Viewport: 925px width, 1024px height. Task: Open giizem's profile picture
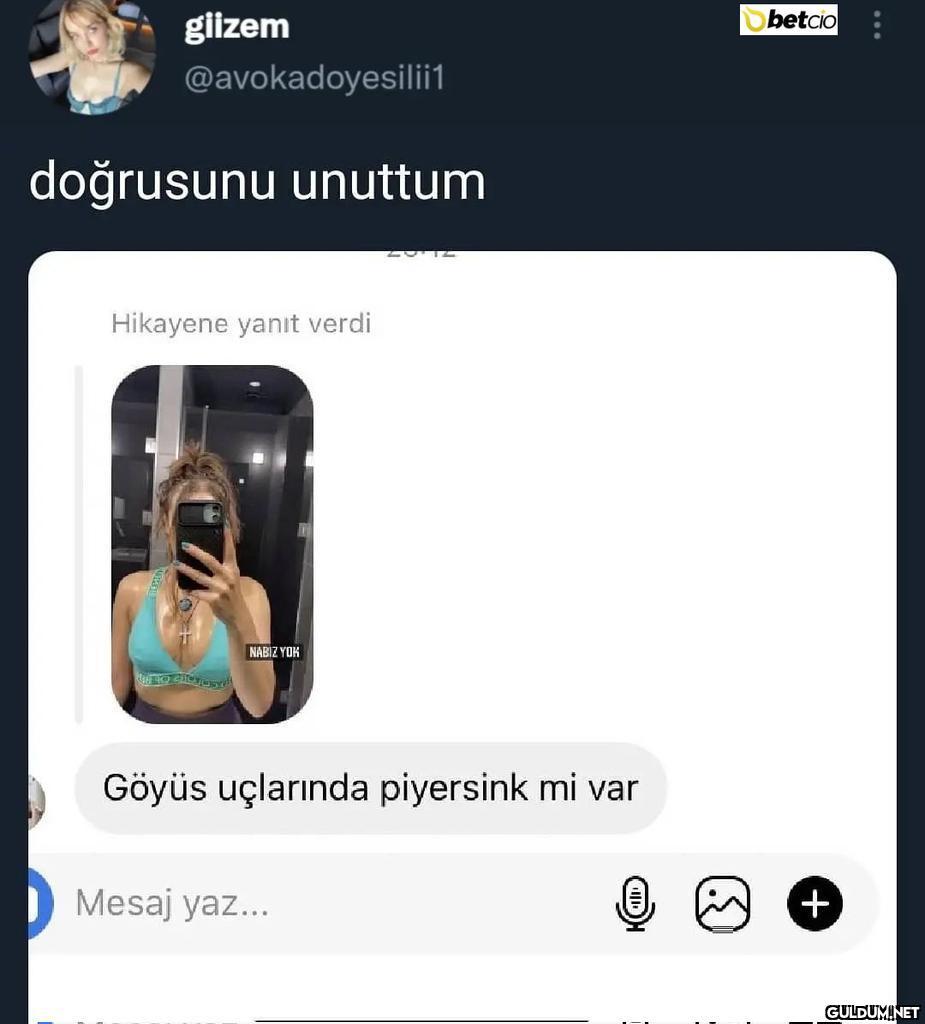point(91,55)
